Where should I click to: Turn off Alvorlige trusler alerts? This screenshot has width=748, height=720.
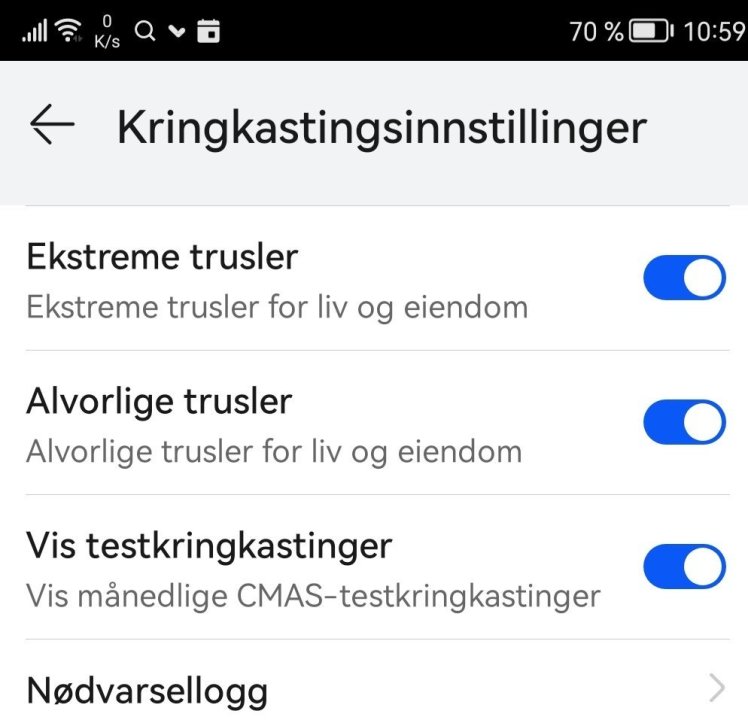[x=684, y=423]
